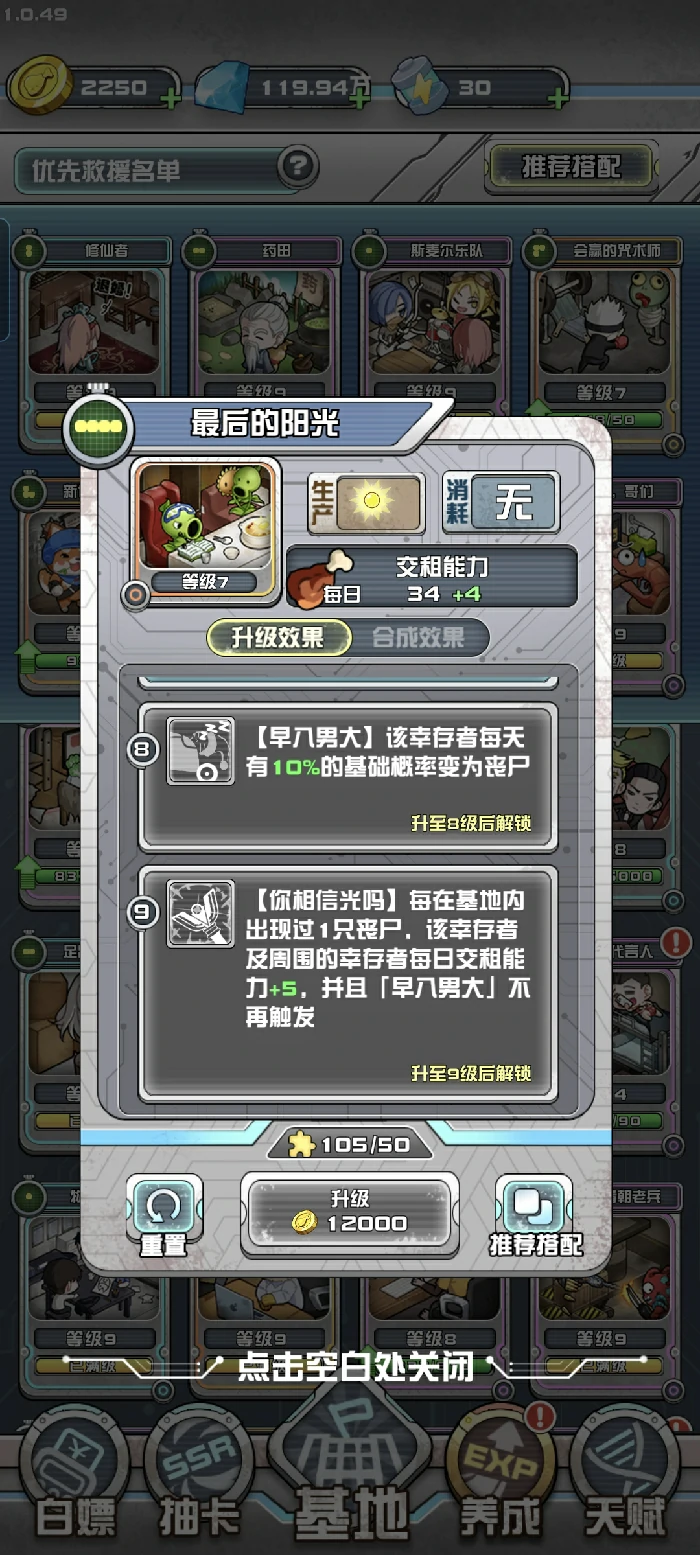Open the 养成 tab

tap(500, 1490)
